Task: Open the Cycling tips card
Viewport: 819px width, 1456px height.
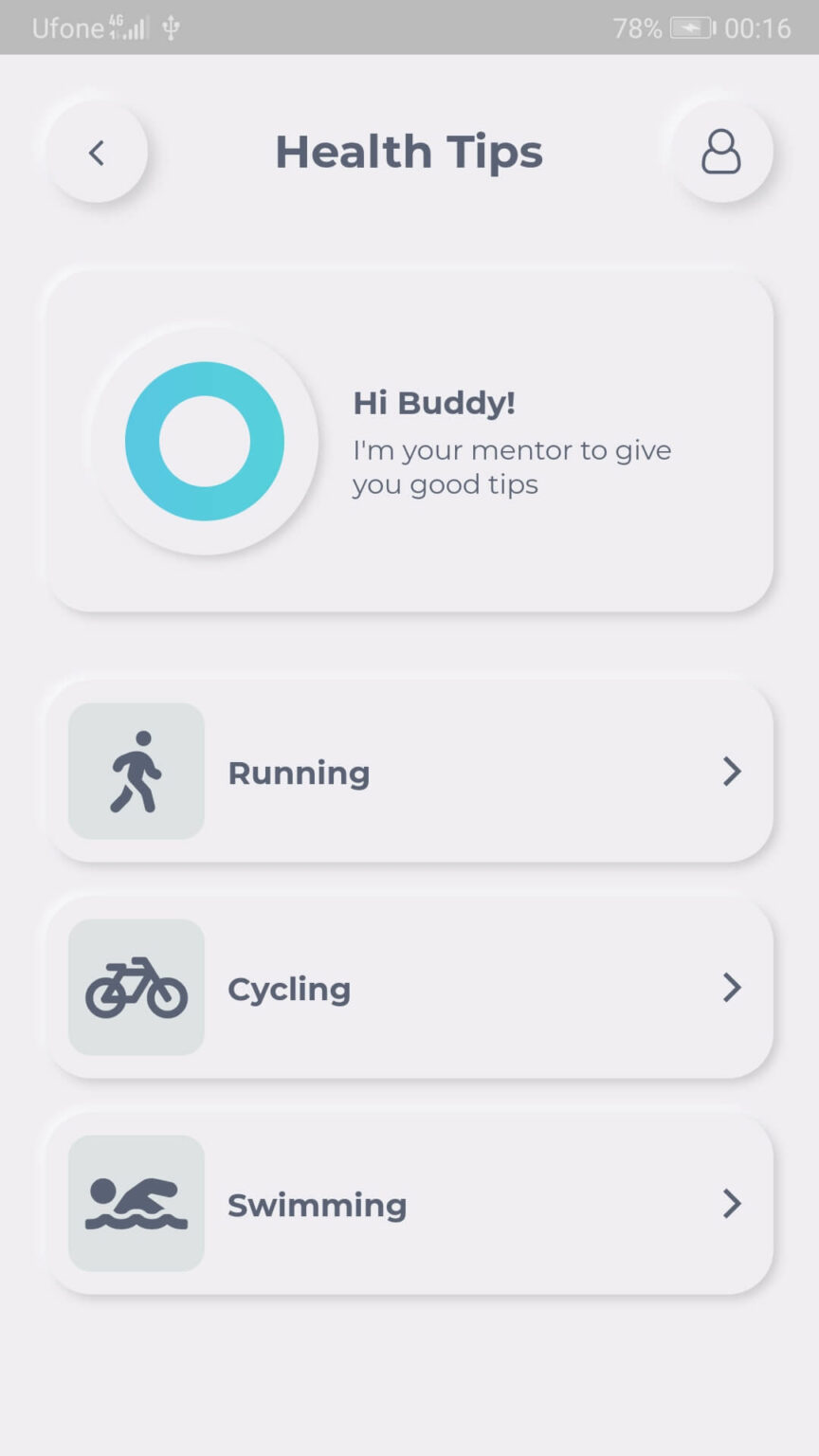Action: pyautogui.click(x=409, y=988)
